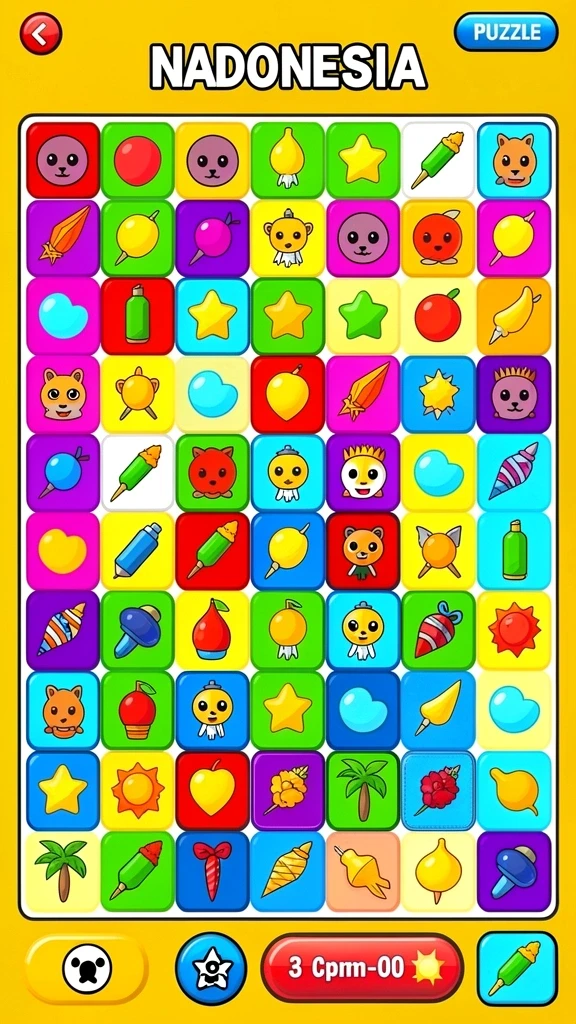The image size is (576, 1024).
Task: Select the green bottle on red tile
Action: (x=137, y=316)
